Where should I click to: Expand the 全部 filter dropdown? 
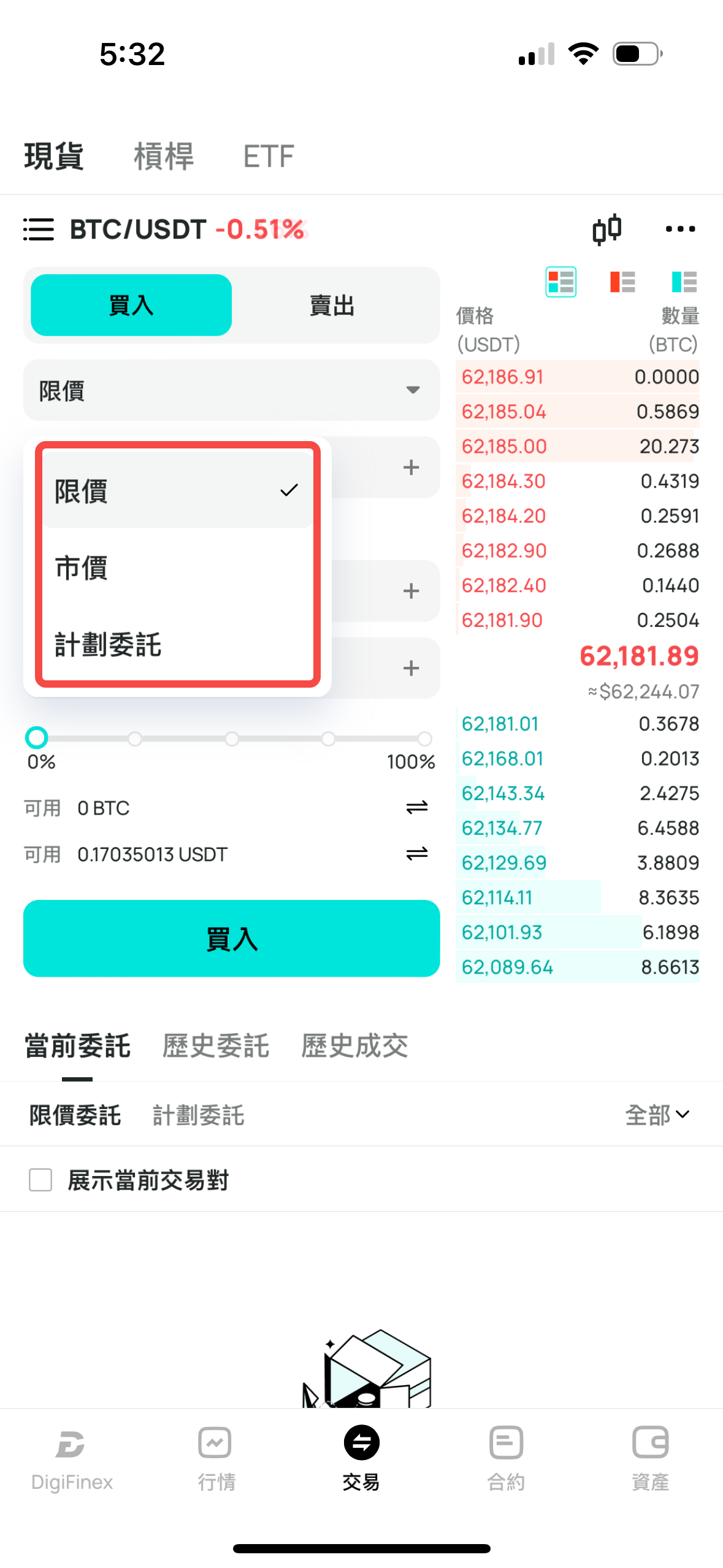coord(657,1115)
